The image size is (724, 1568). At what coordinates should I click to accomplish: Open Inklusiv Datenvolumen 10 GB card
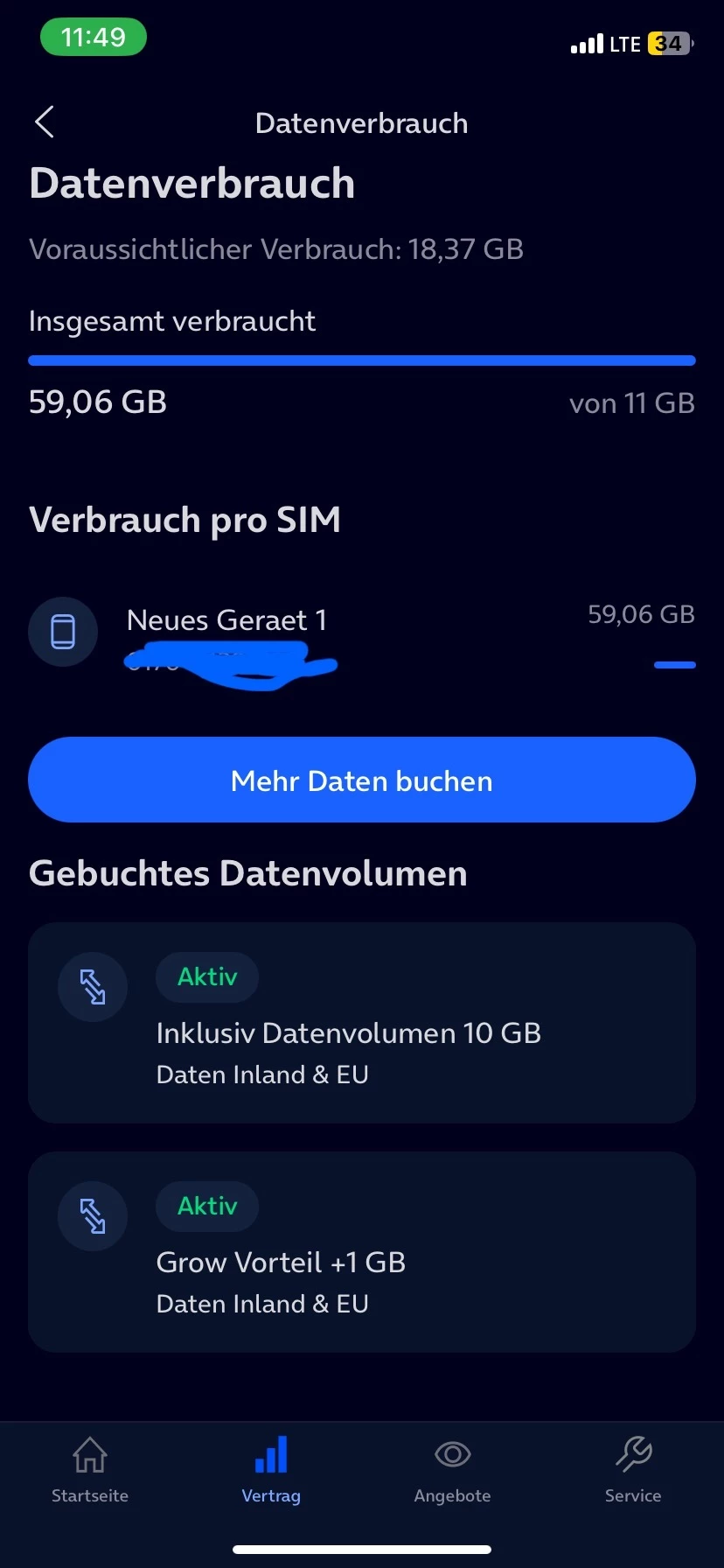tap(362, 1022)
